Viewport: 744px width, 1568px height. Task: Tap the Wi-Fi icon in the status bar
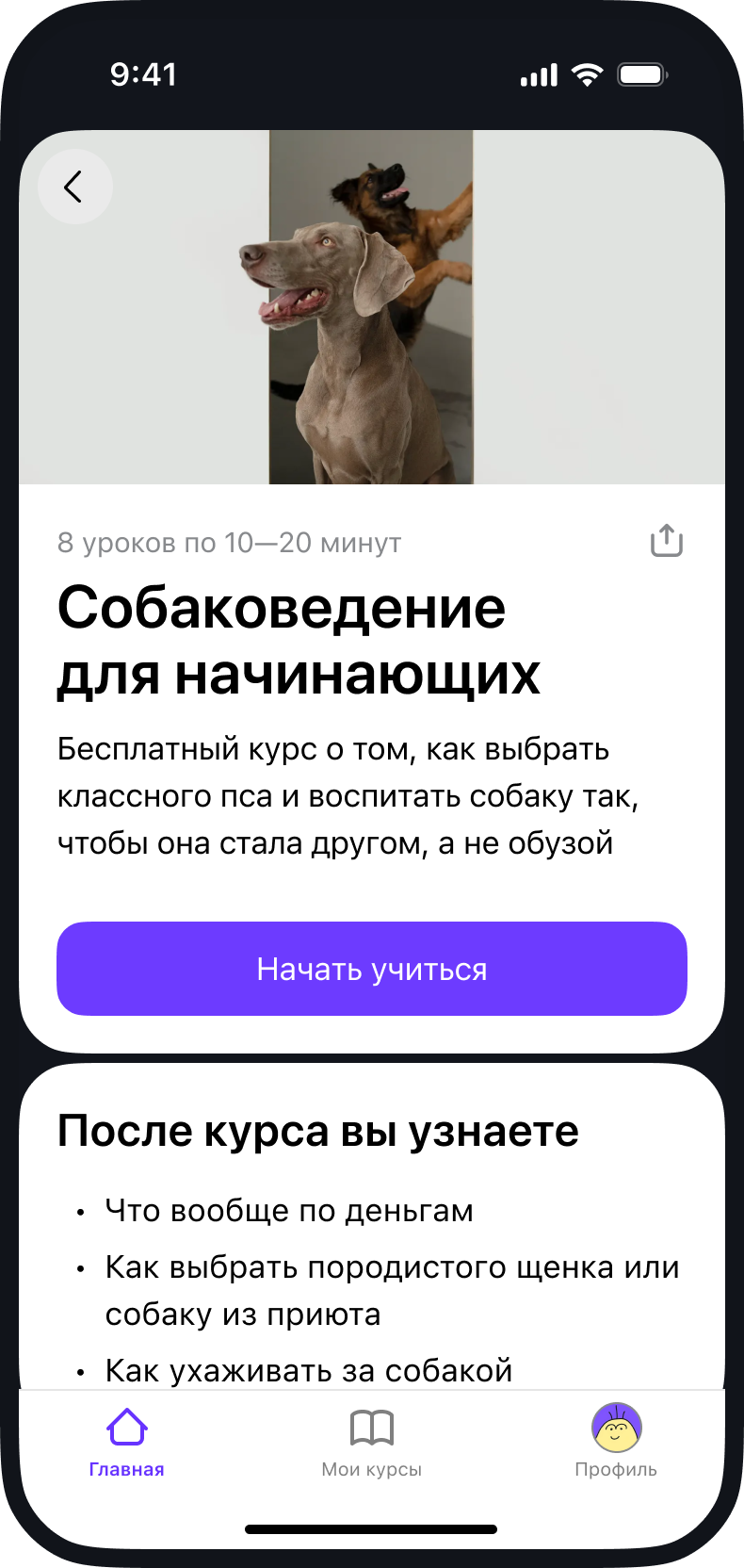tap(586, 73)
